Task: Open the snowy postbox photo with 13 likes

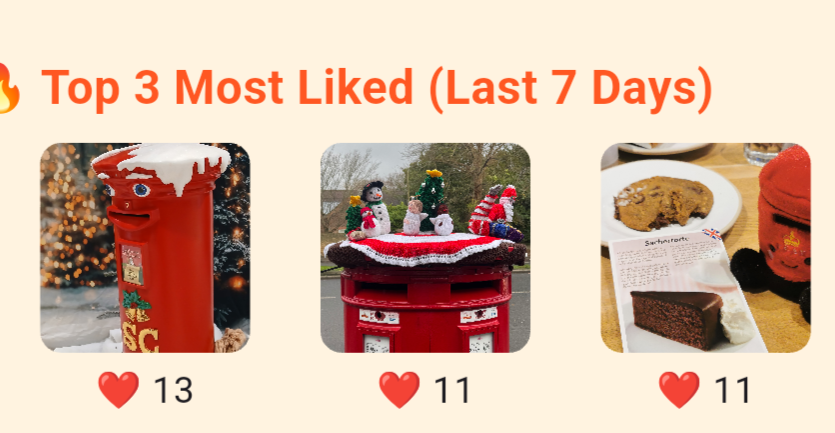Action: coord(145,247)
